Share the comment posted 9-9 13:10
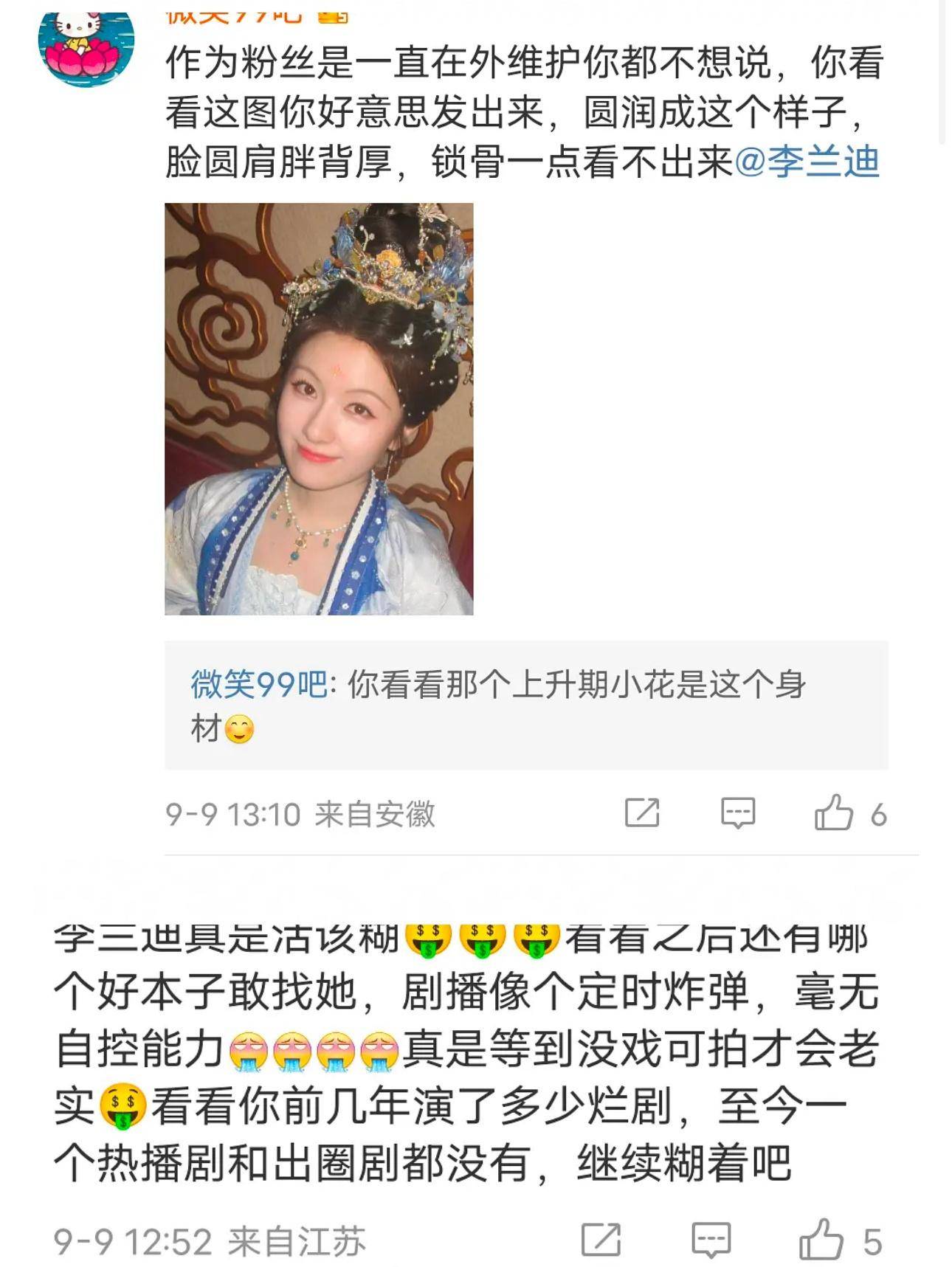The width and height of the screenshot is (952, 1267). 641,813
